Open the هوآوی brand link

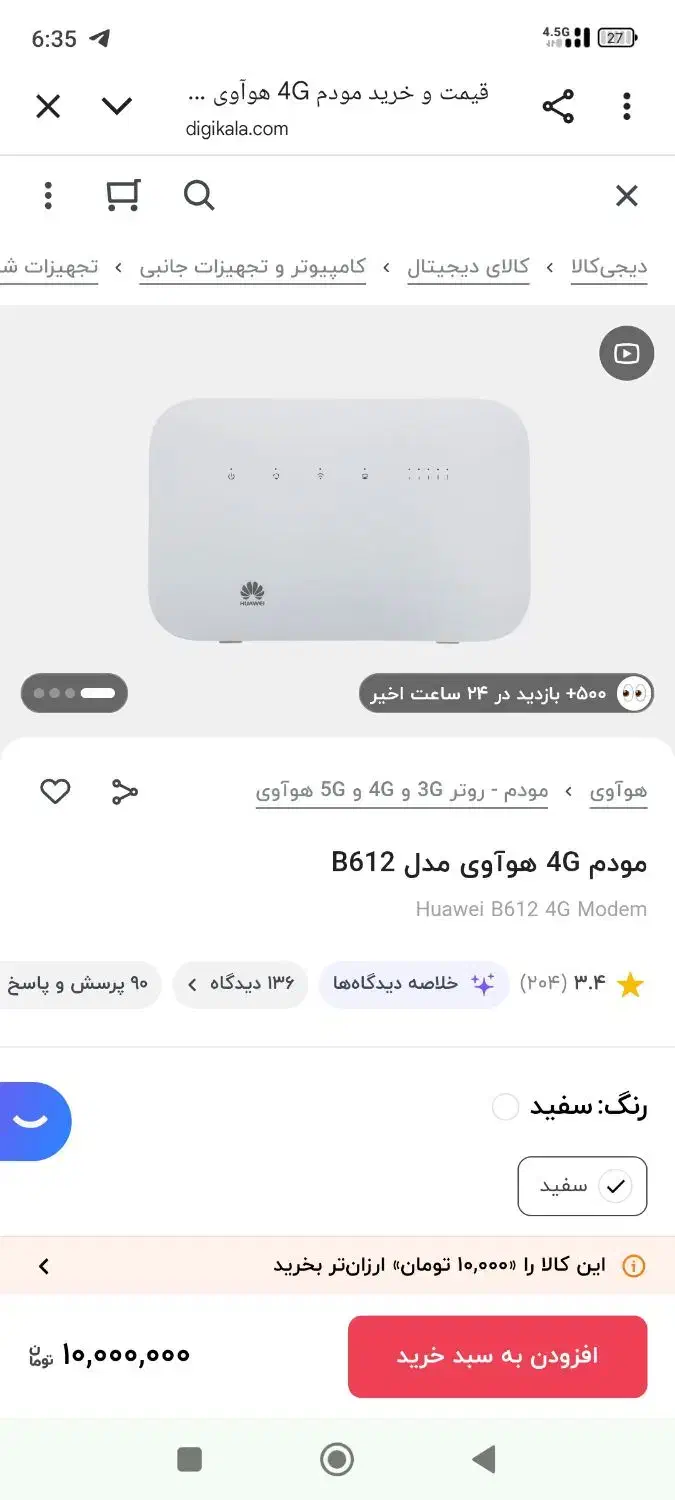[617, 792]
